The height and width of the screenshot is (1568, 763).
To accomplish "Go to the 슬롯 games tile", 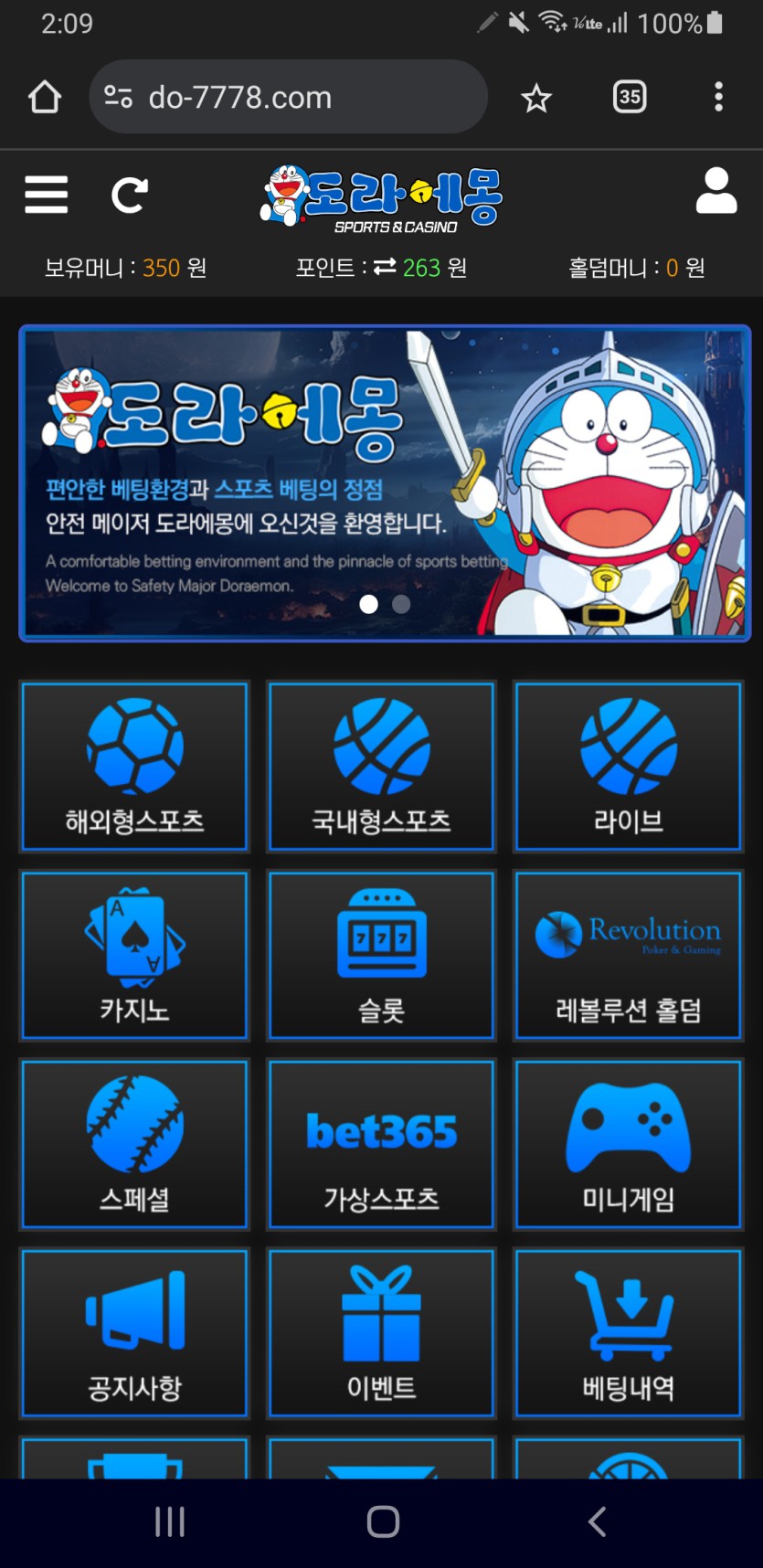I will click(381, 956).
